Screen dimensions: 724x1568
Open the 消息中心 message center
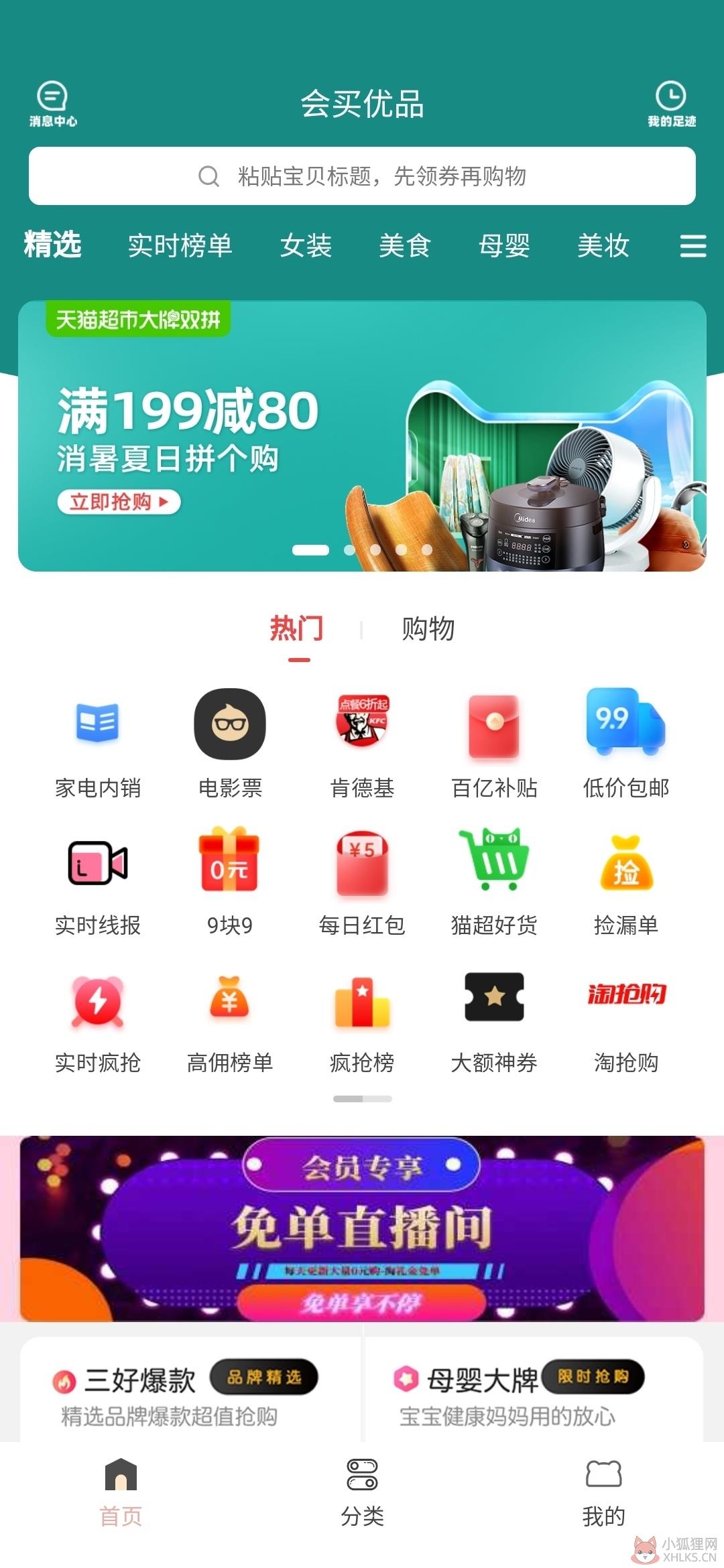coord(53,104)
